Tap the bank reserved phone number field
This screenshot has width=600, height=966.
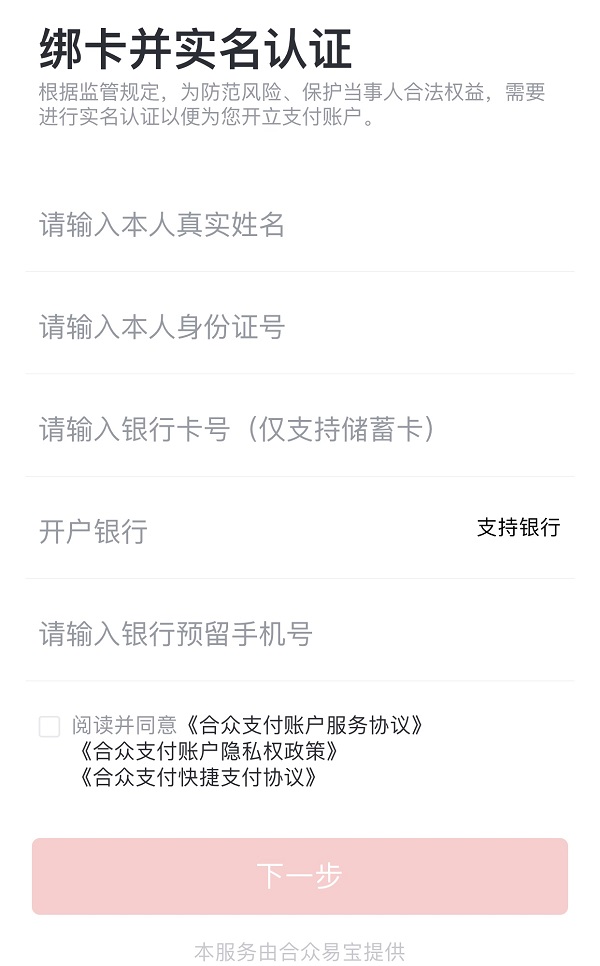coord(300,633)
